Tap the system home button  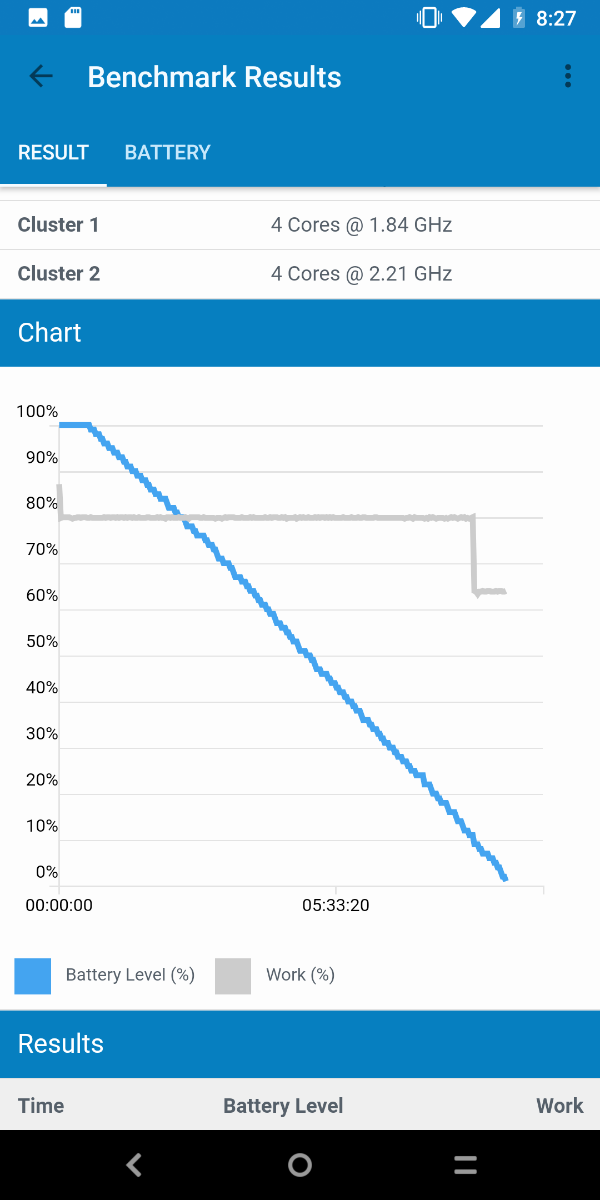point(299,1165)
